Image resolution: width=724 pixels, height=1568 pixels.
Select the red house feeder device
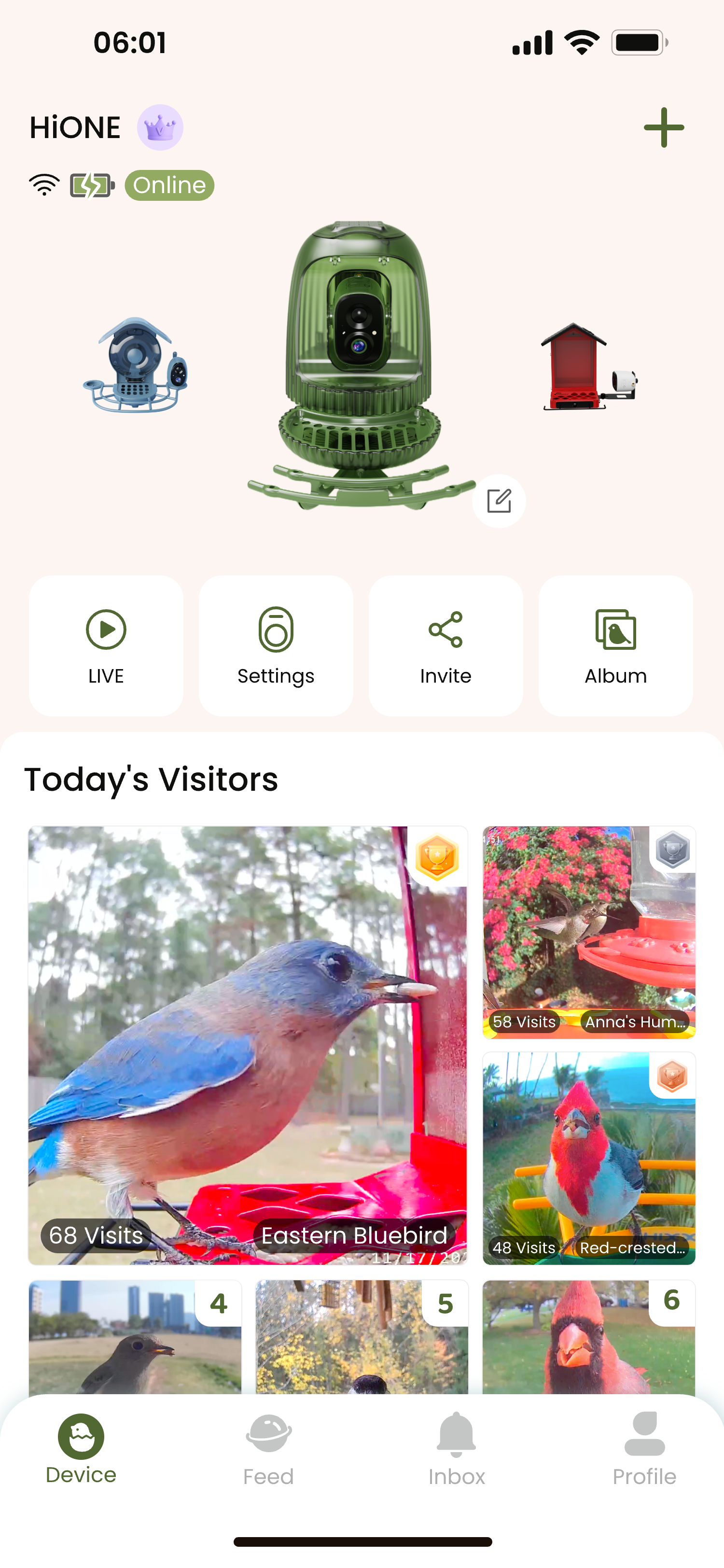pyautogui.click(x=588, y=367)
